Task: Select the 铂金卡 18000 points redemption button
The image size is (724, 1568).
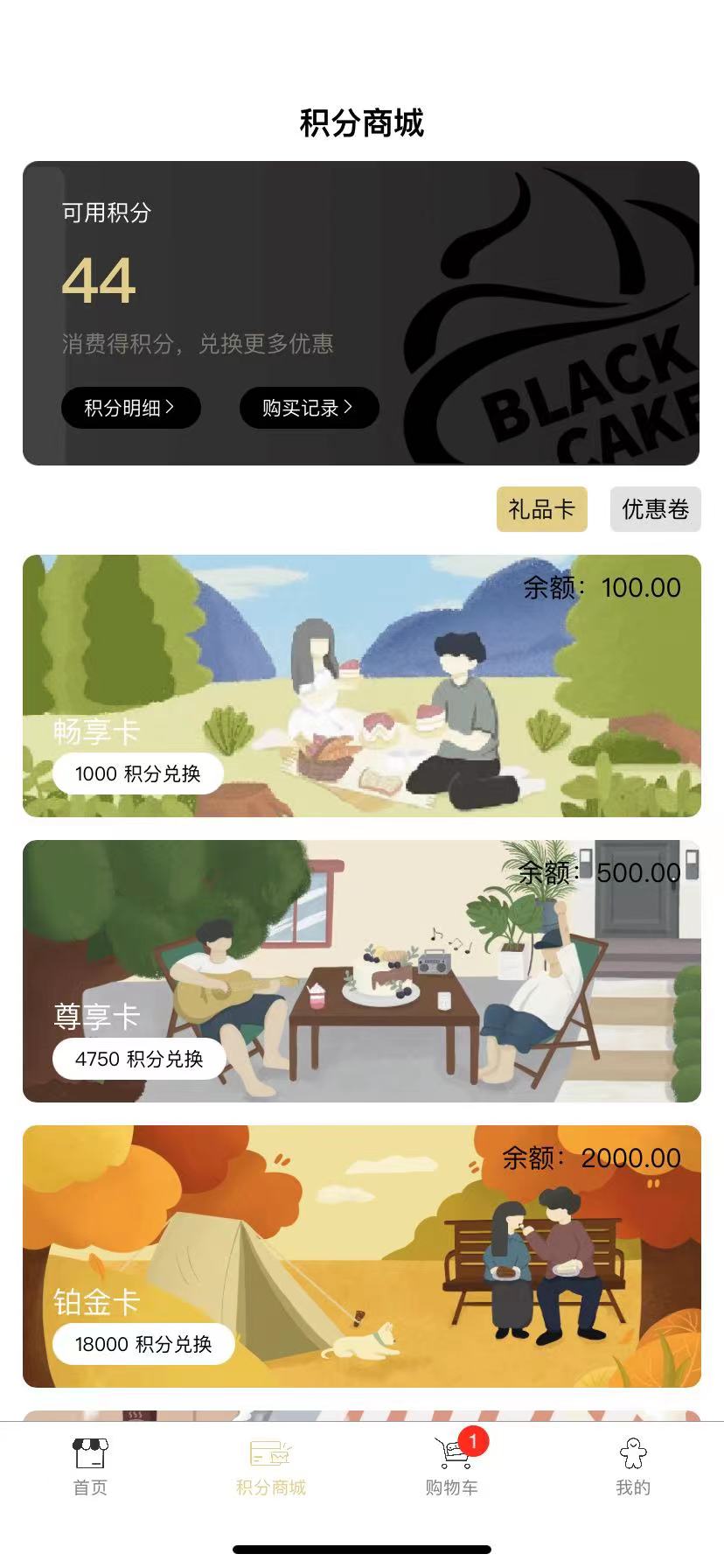Action: 143,1343
